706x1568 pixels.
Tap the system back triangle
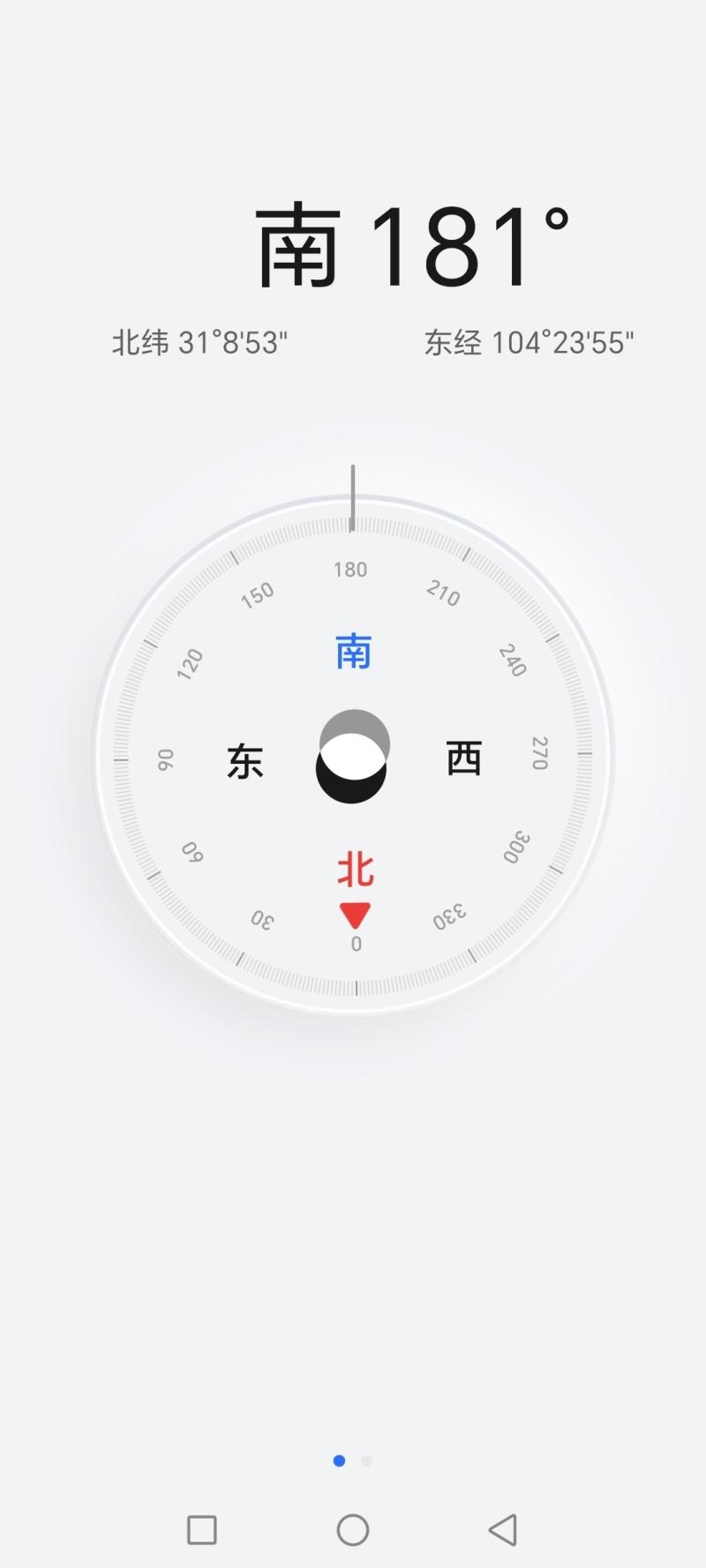tap(503, 1530)
